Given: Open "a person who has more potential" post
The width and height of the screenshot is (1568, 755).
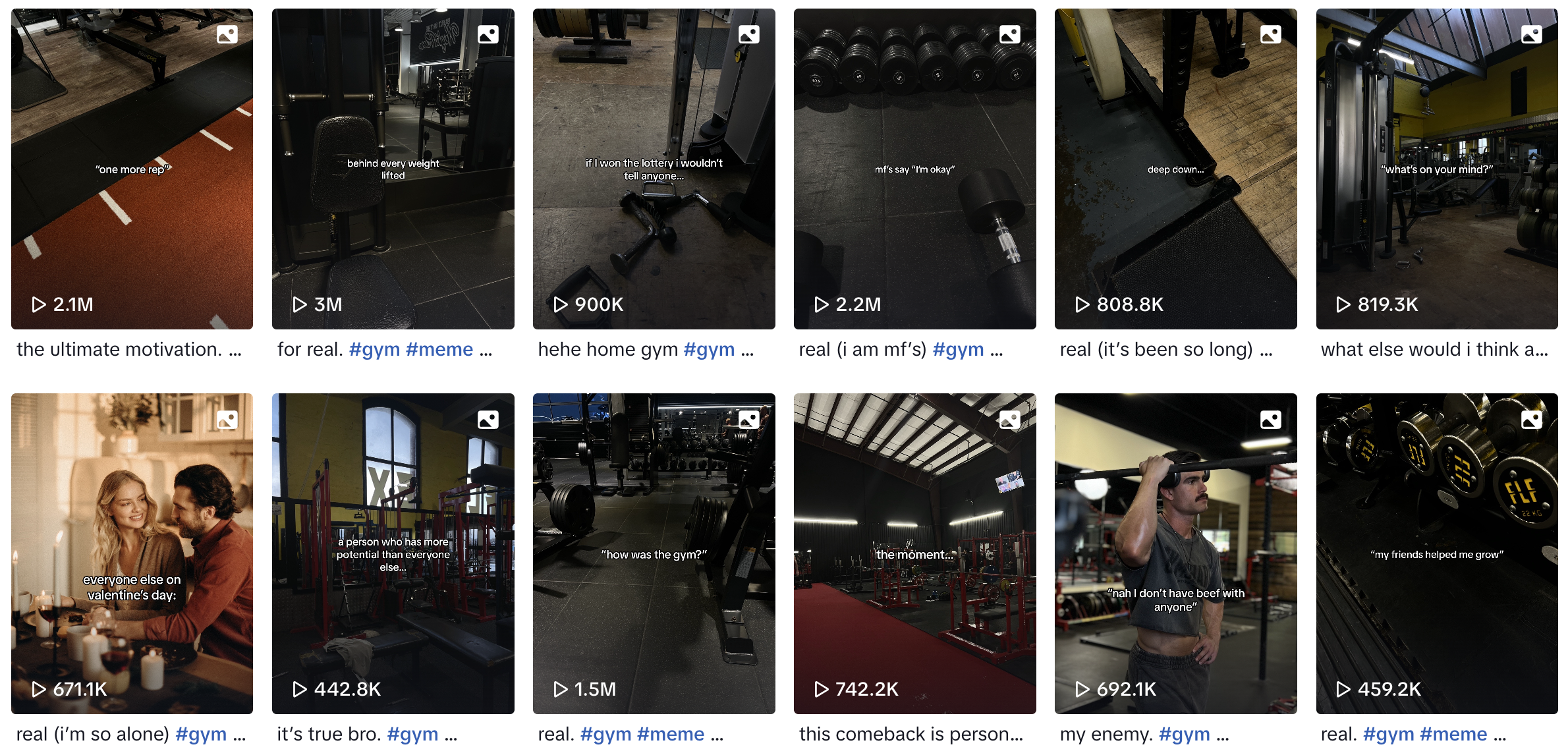Looking at the screenshot, I should [x=393, y=553].
